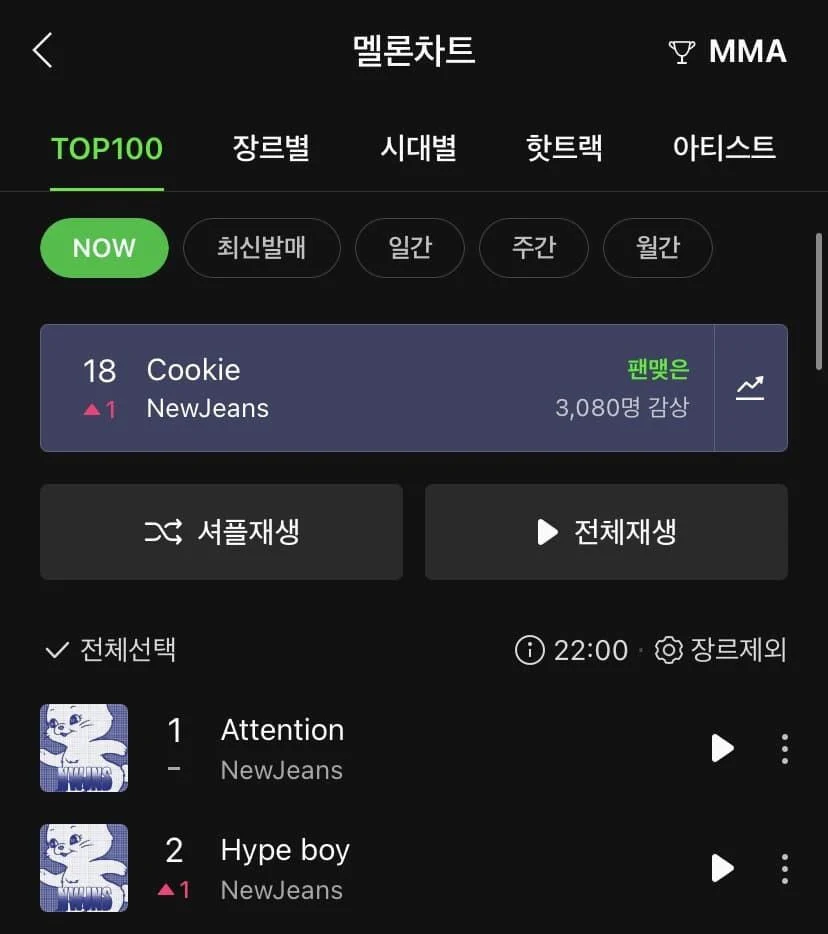Viewport: 828px width, 934px height.
Task: Open more options for Attention
Action: click(785, 748)
